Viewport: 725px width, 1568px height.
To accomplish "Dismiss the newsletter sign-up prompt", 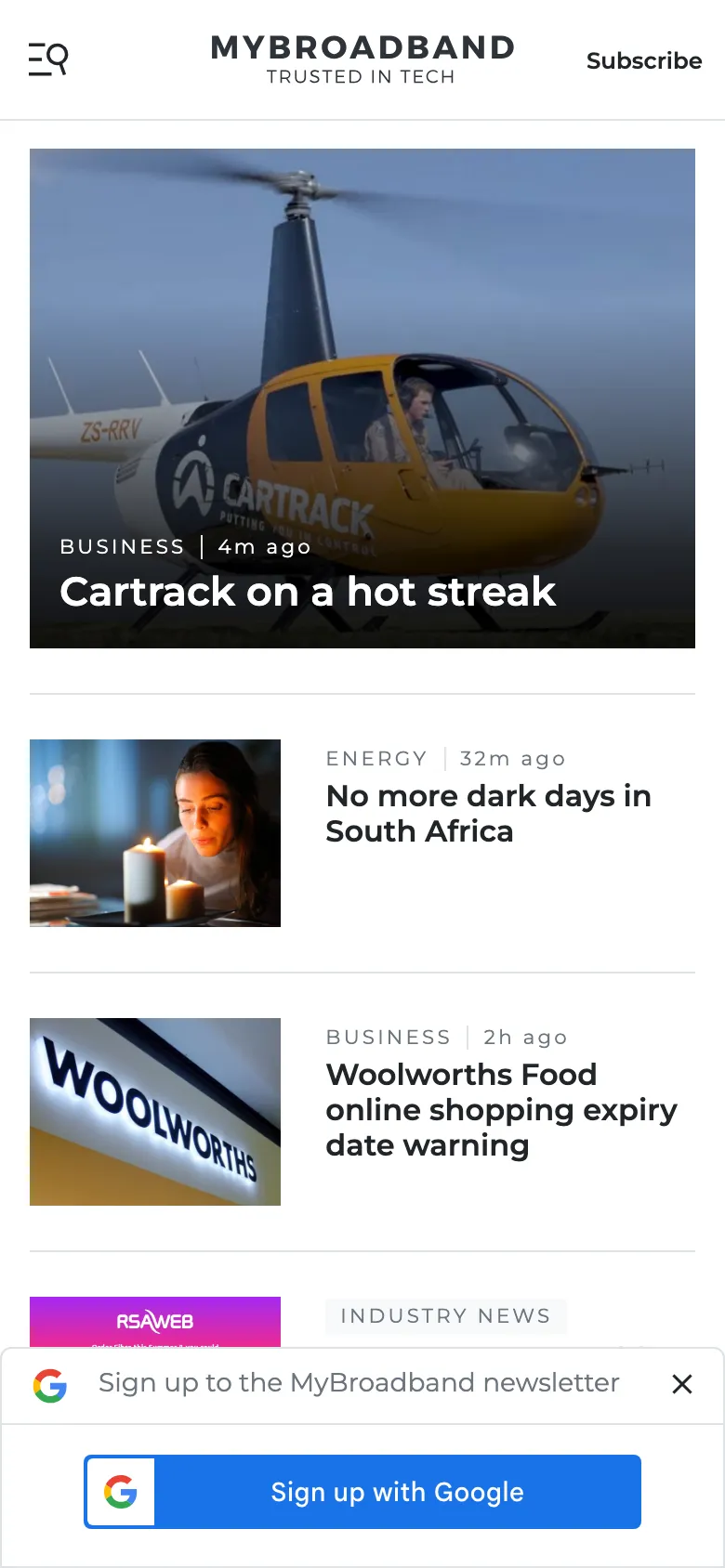I will coord(681,1384).
